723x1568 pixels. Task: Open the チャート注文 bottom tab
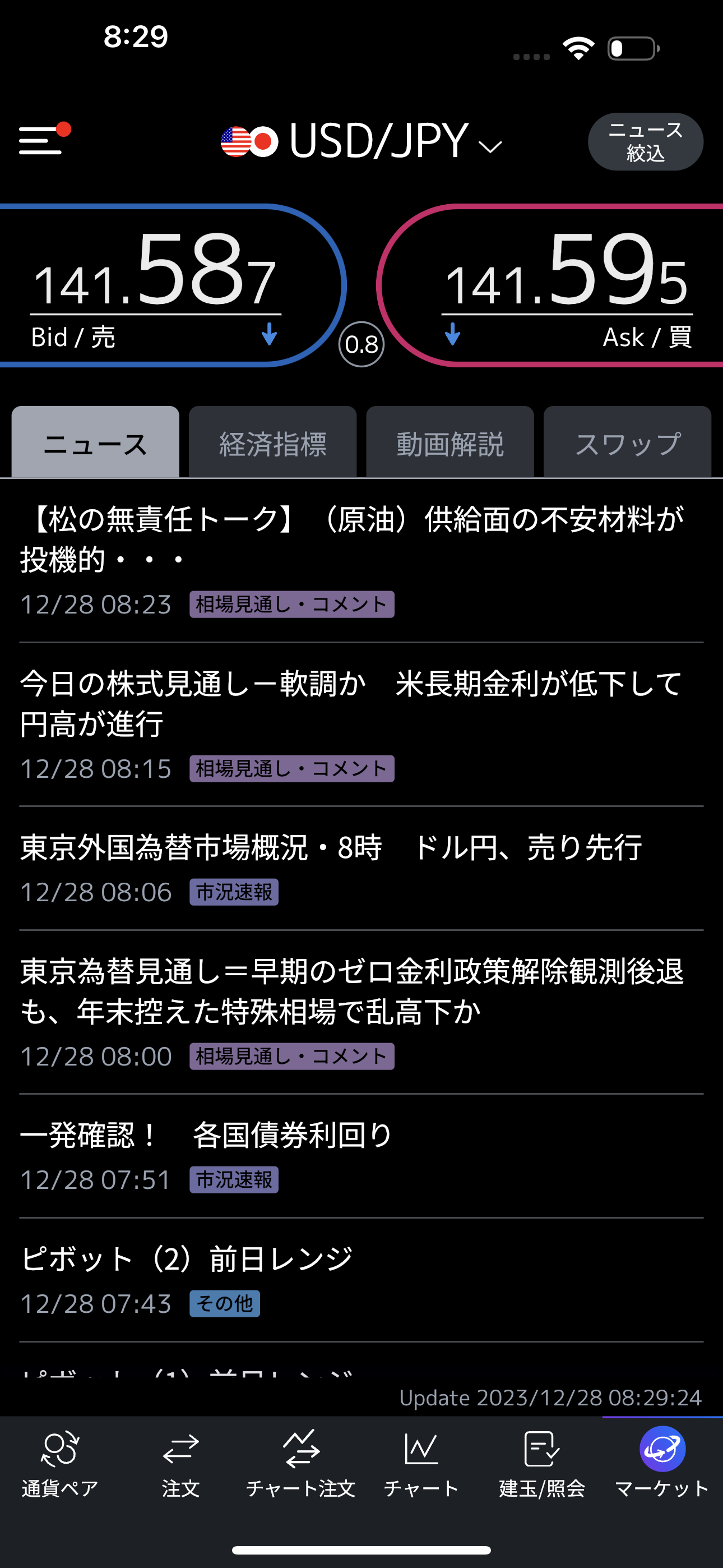300,1463
